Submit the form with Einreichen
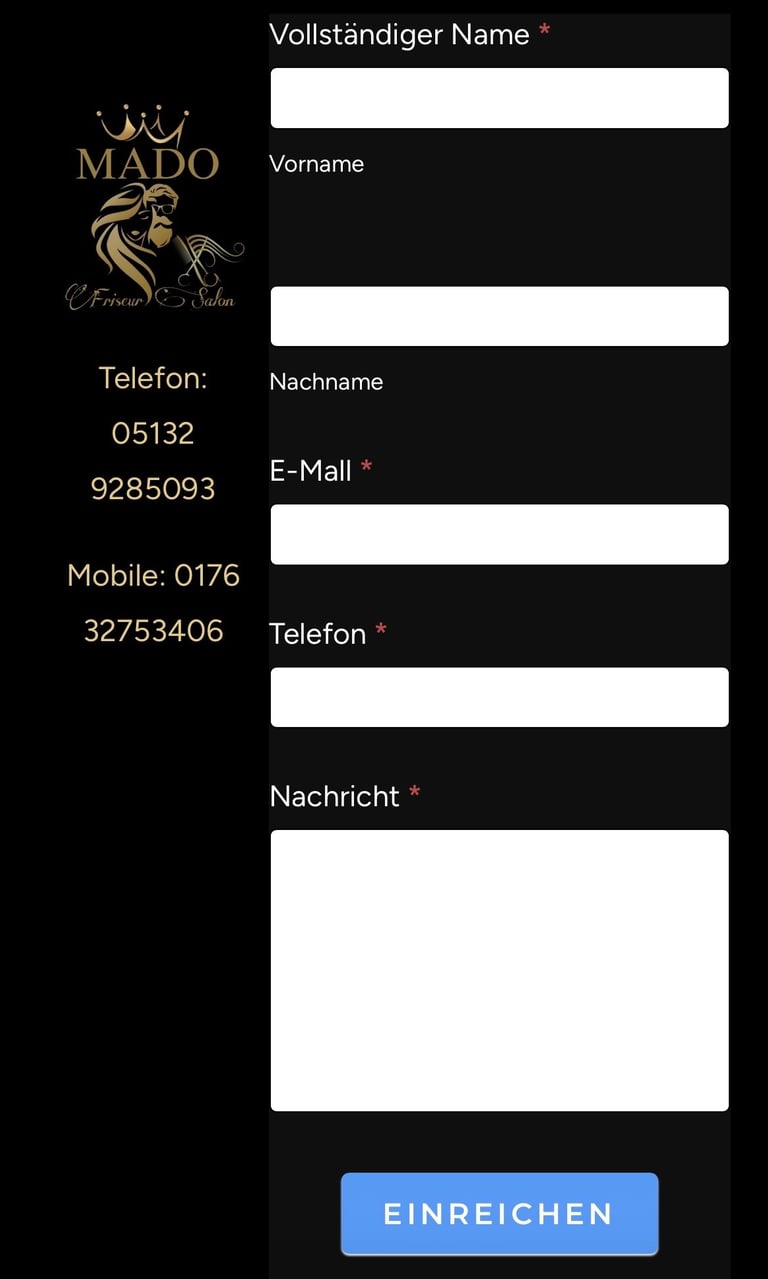Screen dimensions: 768x1279 click(499, 1214)
